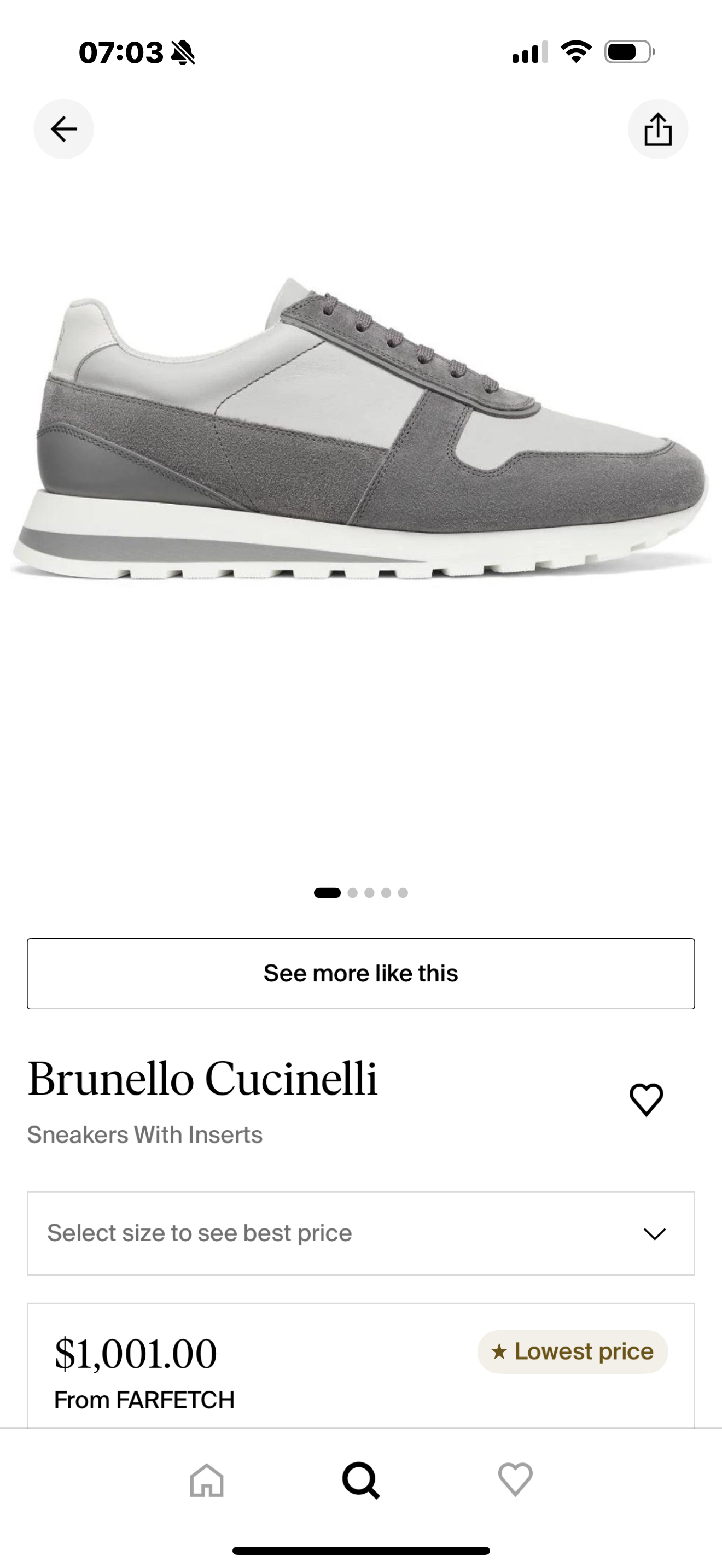Click the chevron on the size selector
The width and height of the screenshot is (722, 1568).
654,1233
